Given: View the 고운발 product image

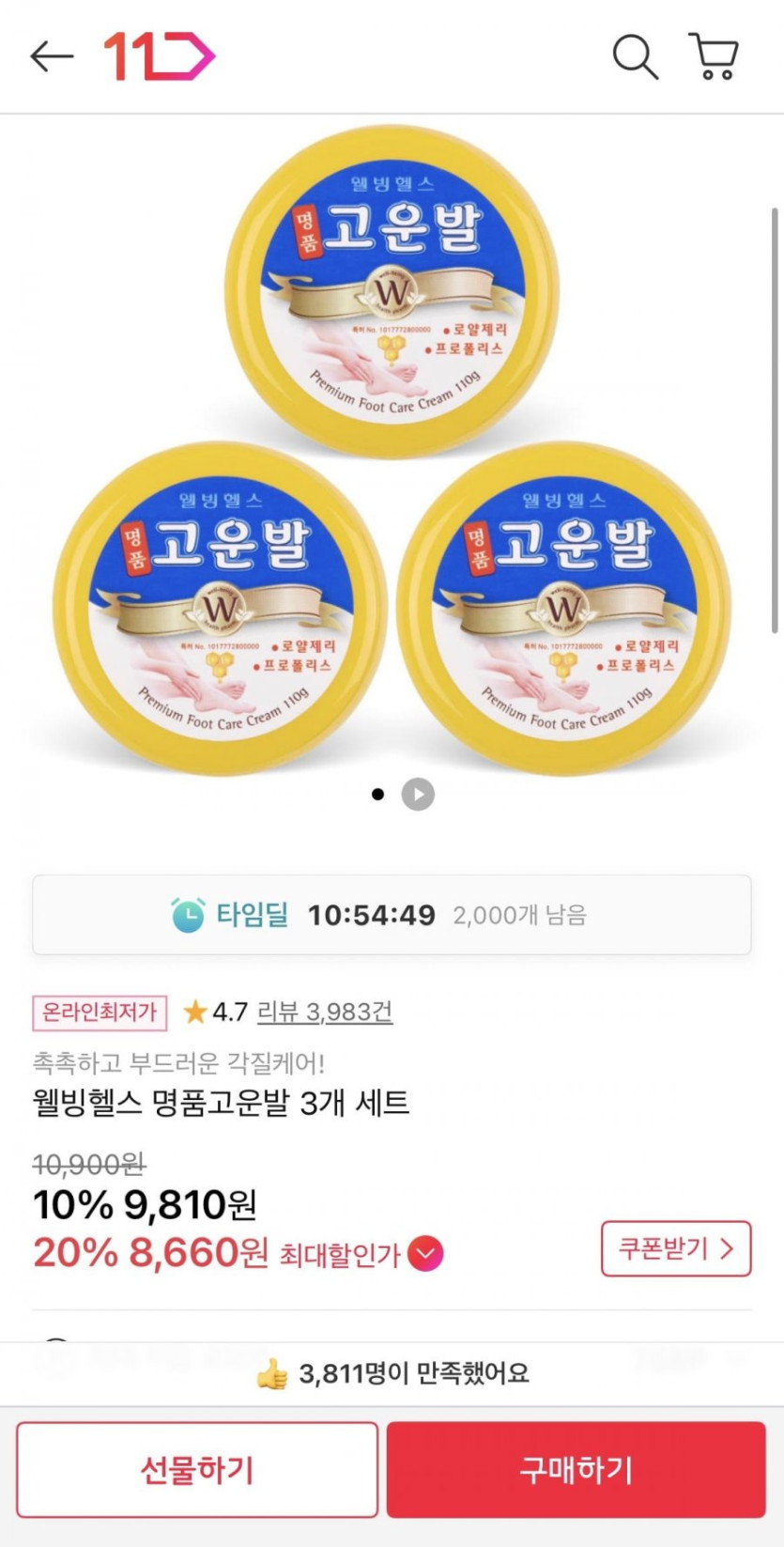Looking at the screenshot, I should pyautogui.click(x=392, y=451).
